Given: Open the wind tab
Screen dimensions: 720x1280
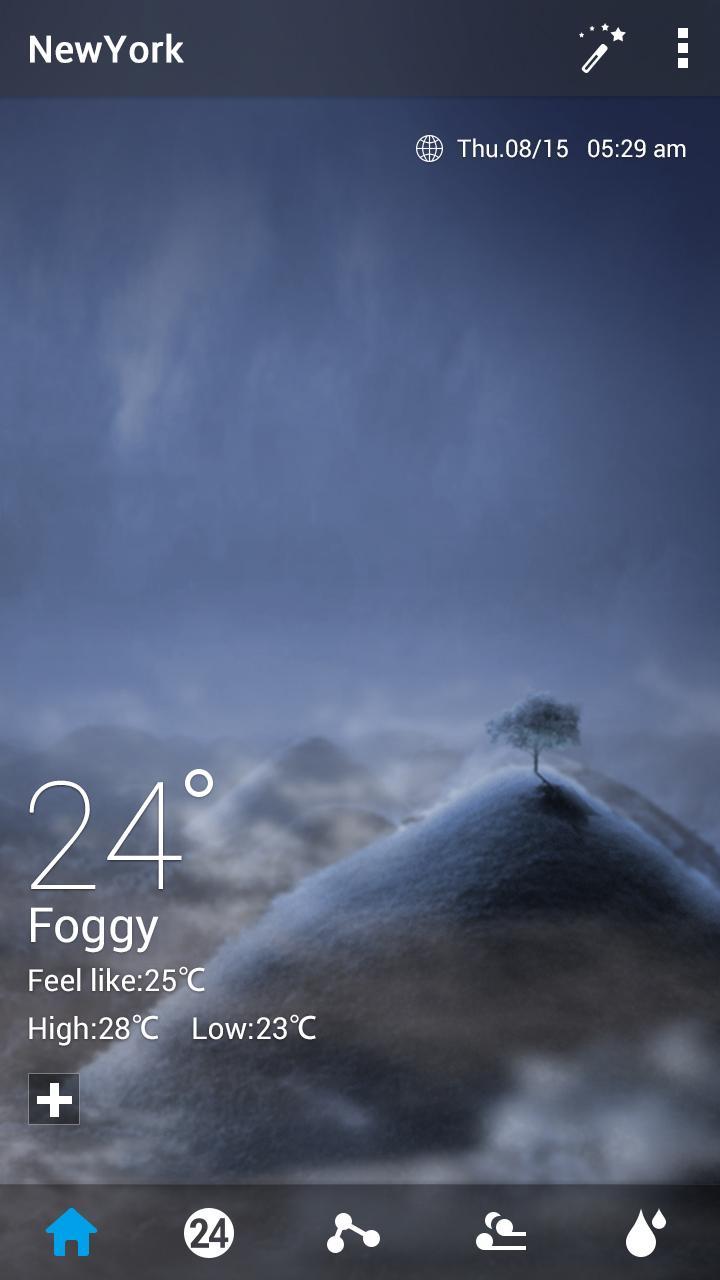Looking at the screenshot, I should [x=500, y=1233].
